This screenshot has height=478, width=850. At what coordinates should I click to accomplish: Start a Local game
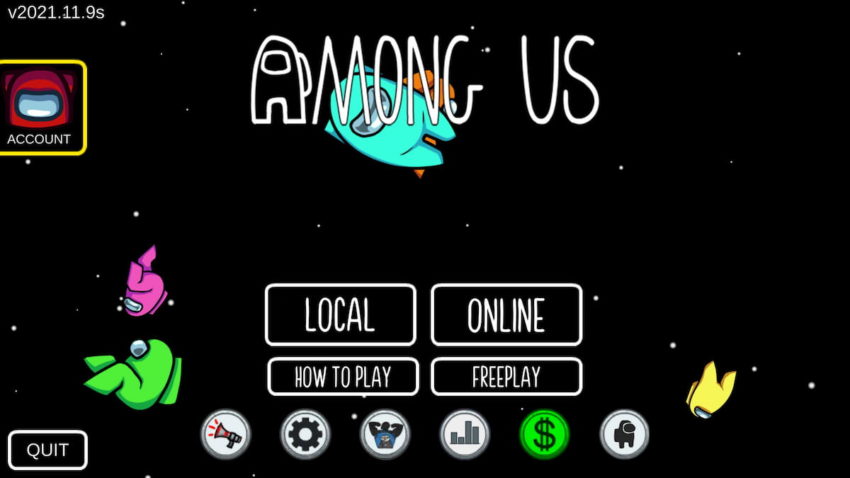coord(340,315)
